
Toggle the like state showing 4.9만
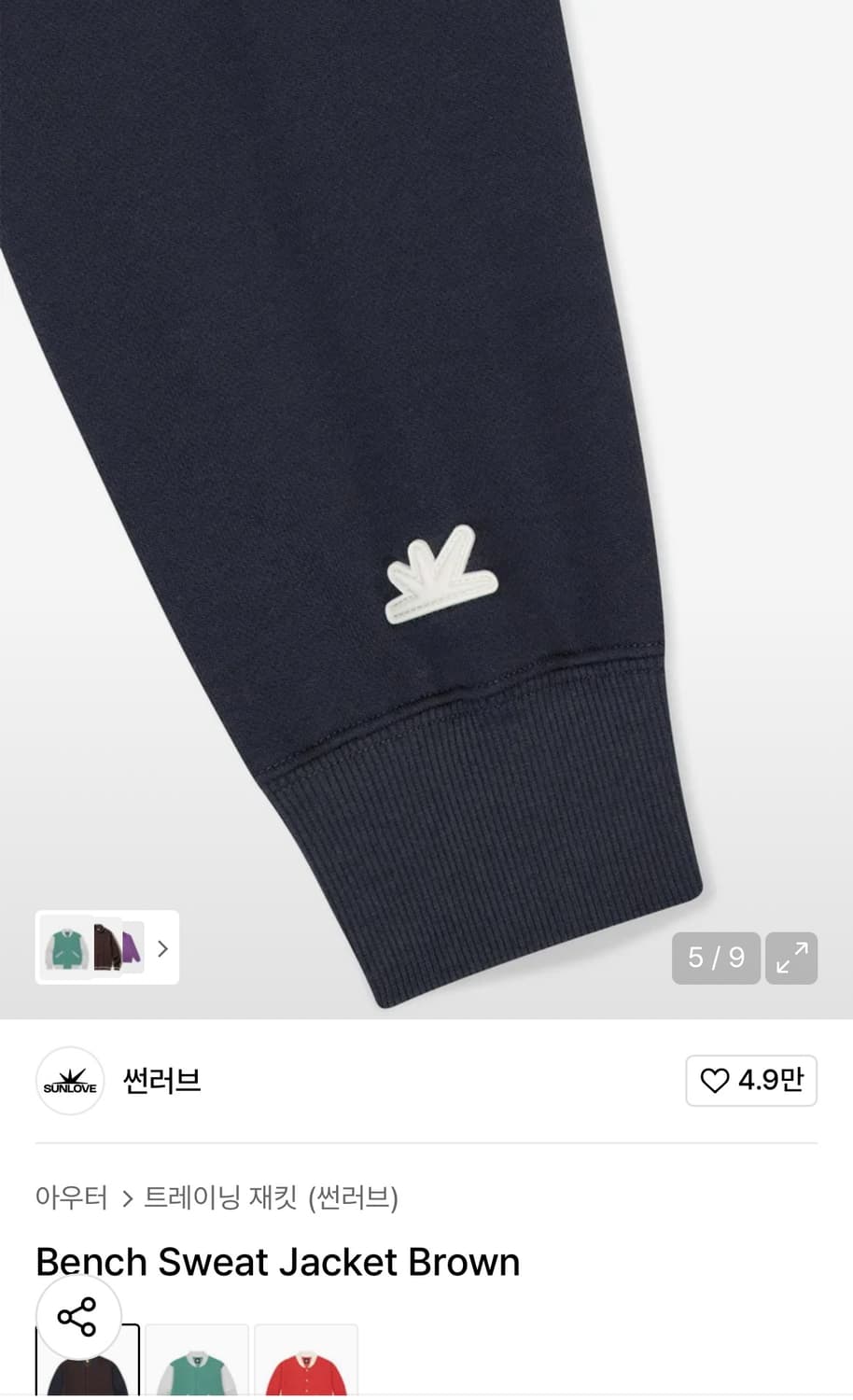(x=750, y=1080)
